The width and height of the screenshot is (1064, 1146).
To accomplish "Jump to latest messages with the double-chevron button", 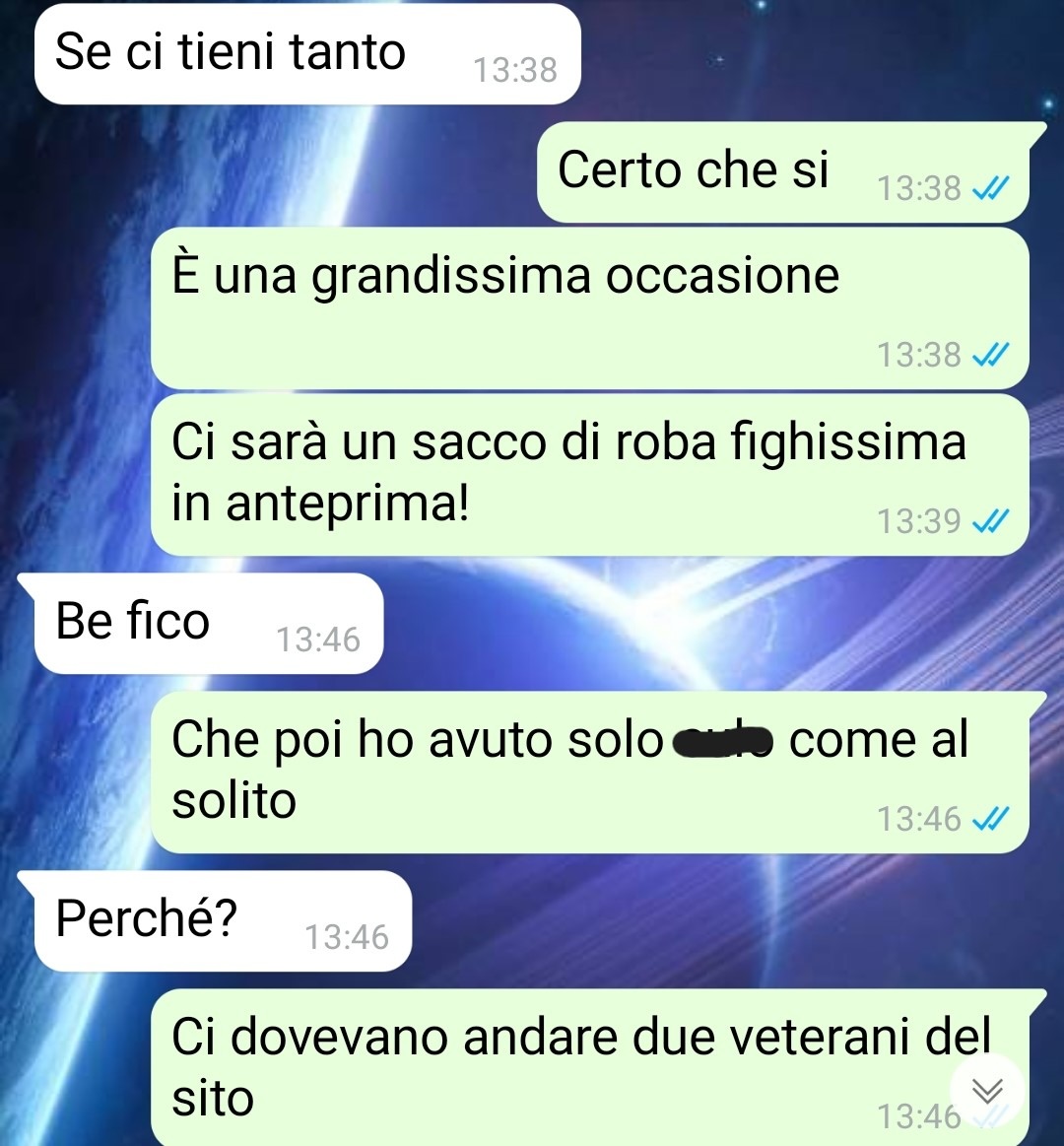I will pyautogui.click(x=987, y=1090).
